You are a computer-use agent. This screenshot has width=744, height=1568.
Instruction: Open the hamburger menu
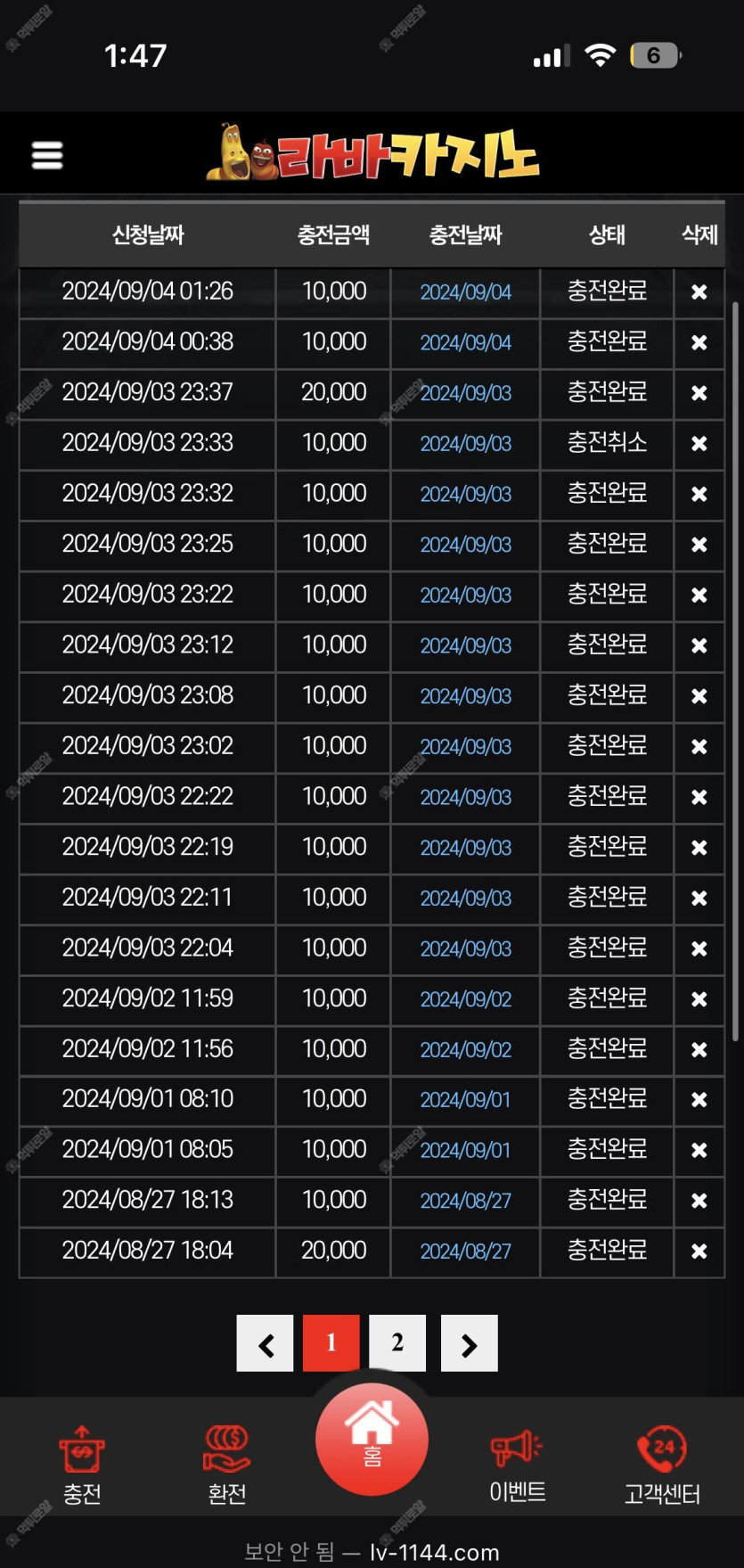pyautogui.click(x=47, y=155)
